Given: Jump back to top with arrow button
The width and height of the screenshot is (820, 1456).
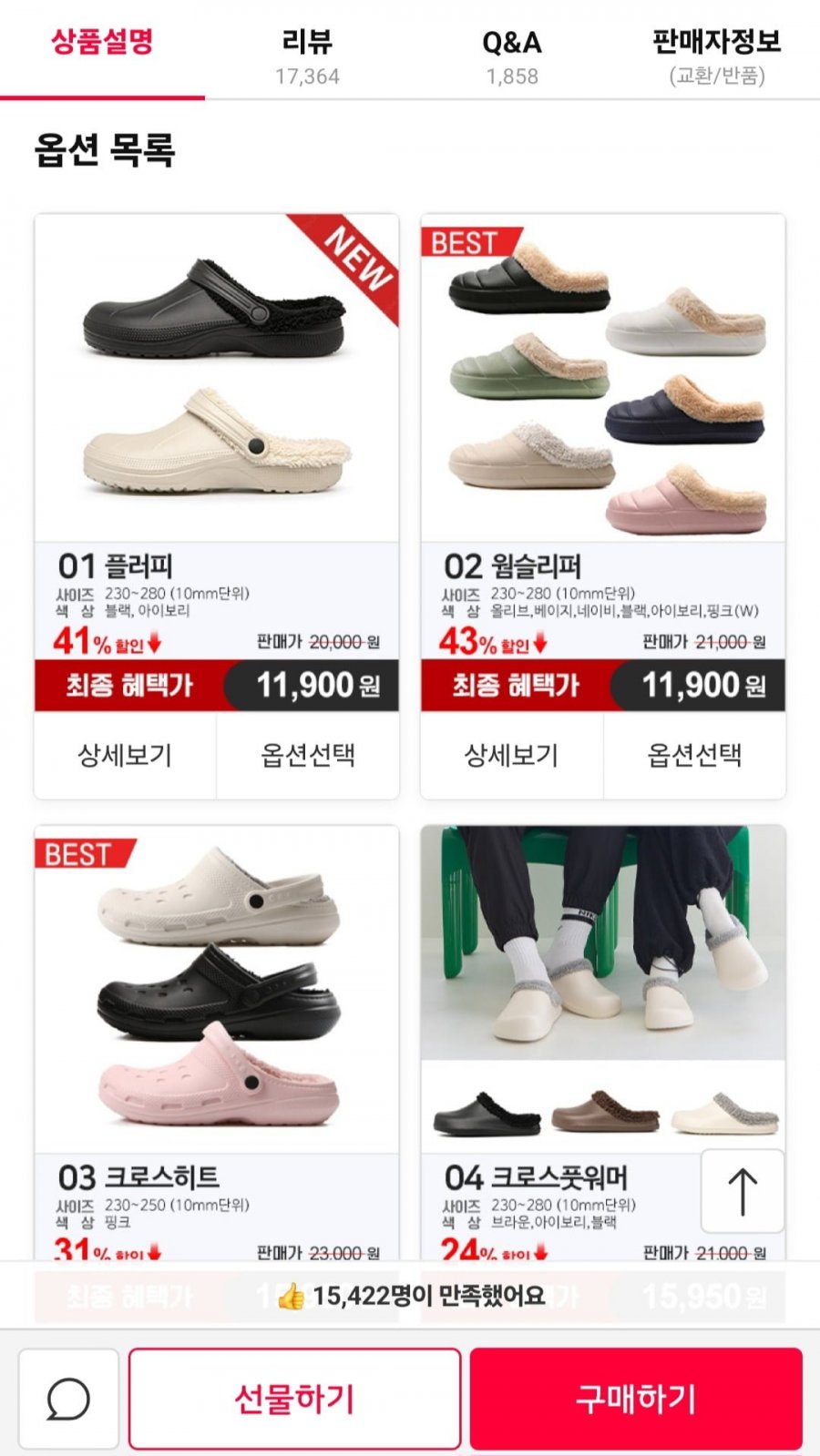Looking at the screenshot, I should point(743,1191).
